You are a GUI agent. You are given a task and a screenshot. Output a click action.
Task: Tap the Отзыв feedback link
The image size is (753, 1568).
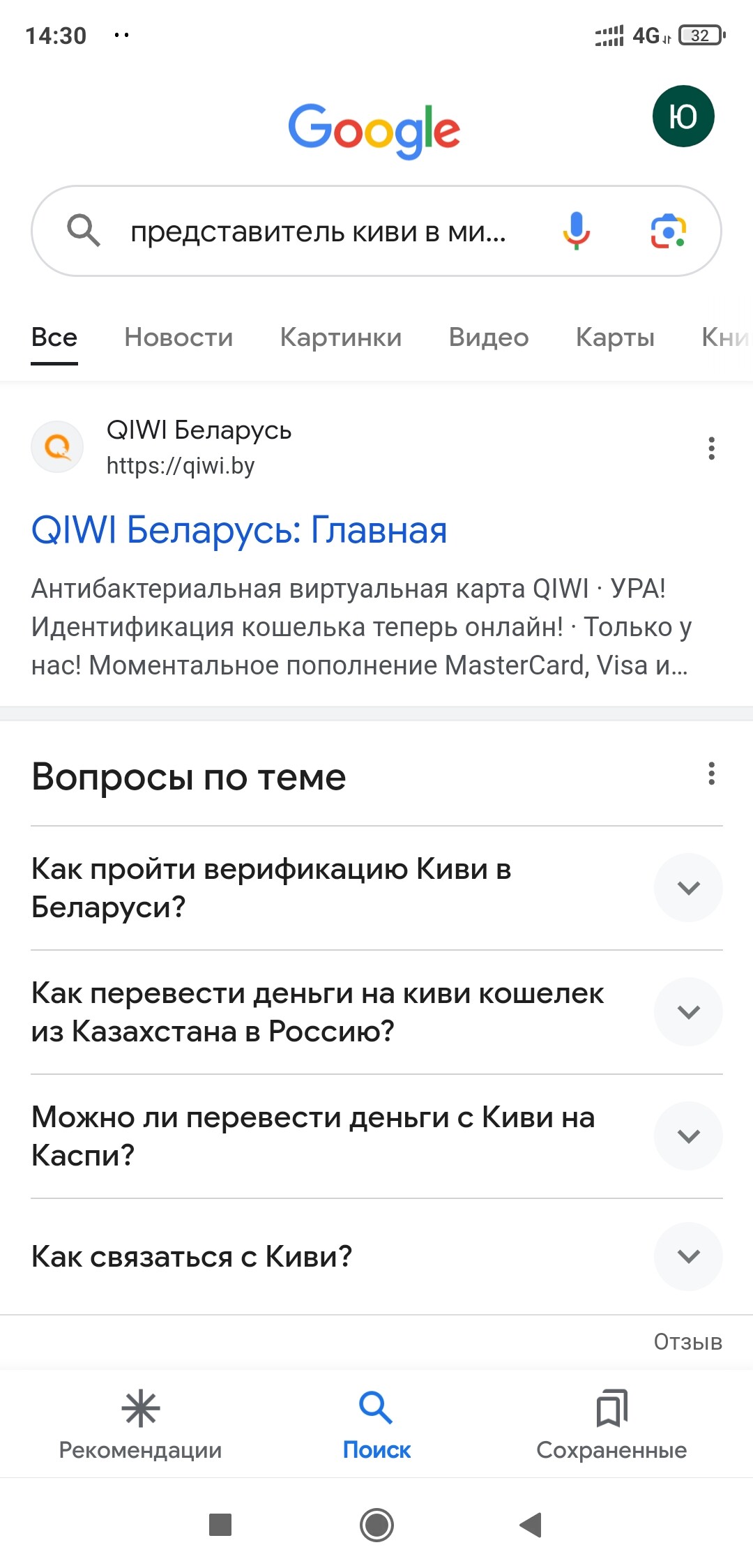point(687,1342)
